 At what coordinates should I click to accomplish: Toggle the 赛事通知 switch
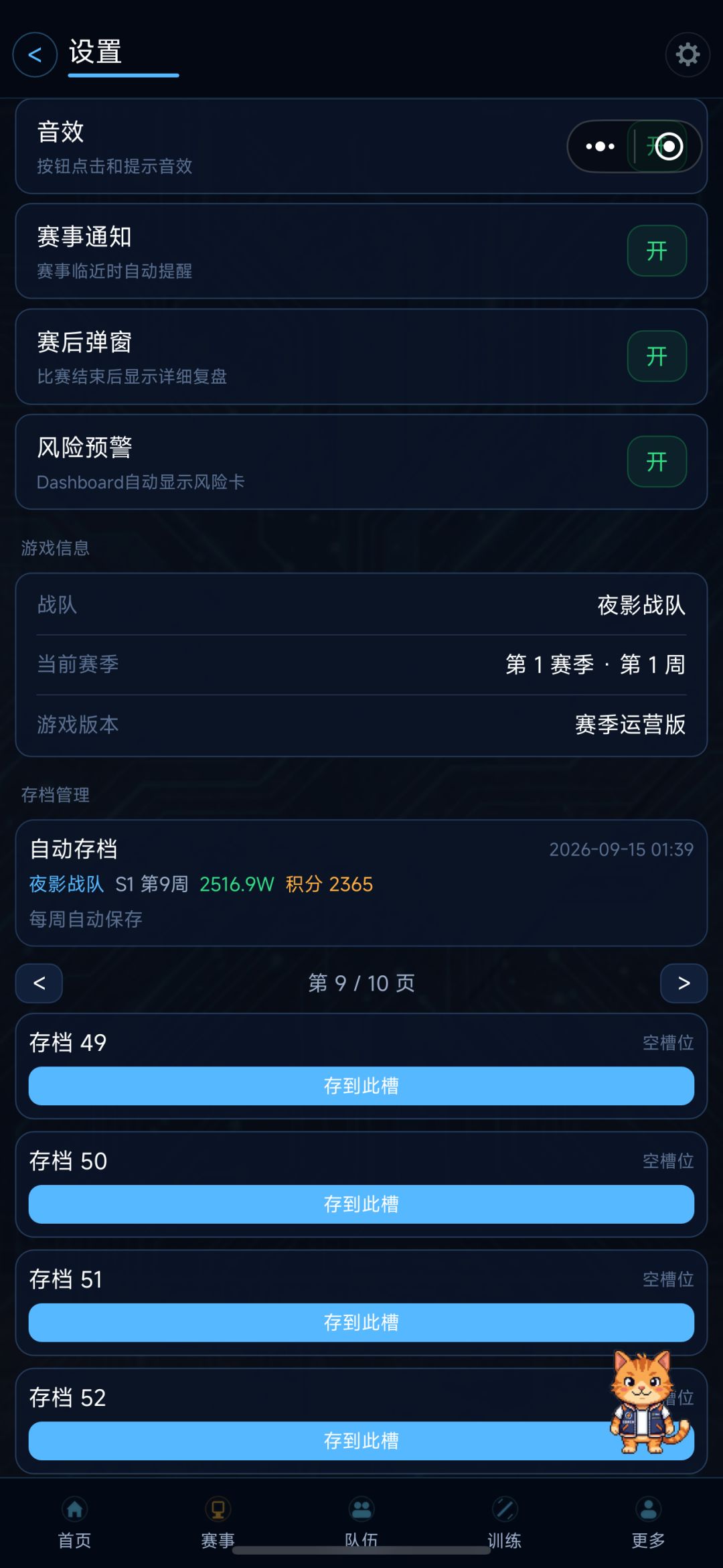point(657,251)
